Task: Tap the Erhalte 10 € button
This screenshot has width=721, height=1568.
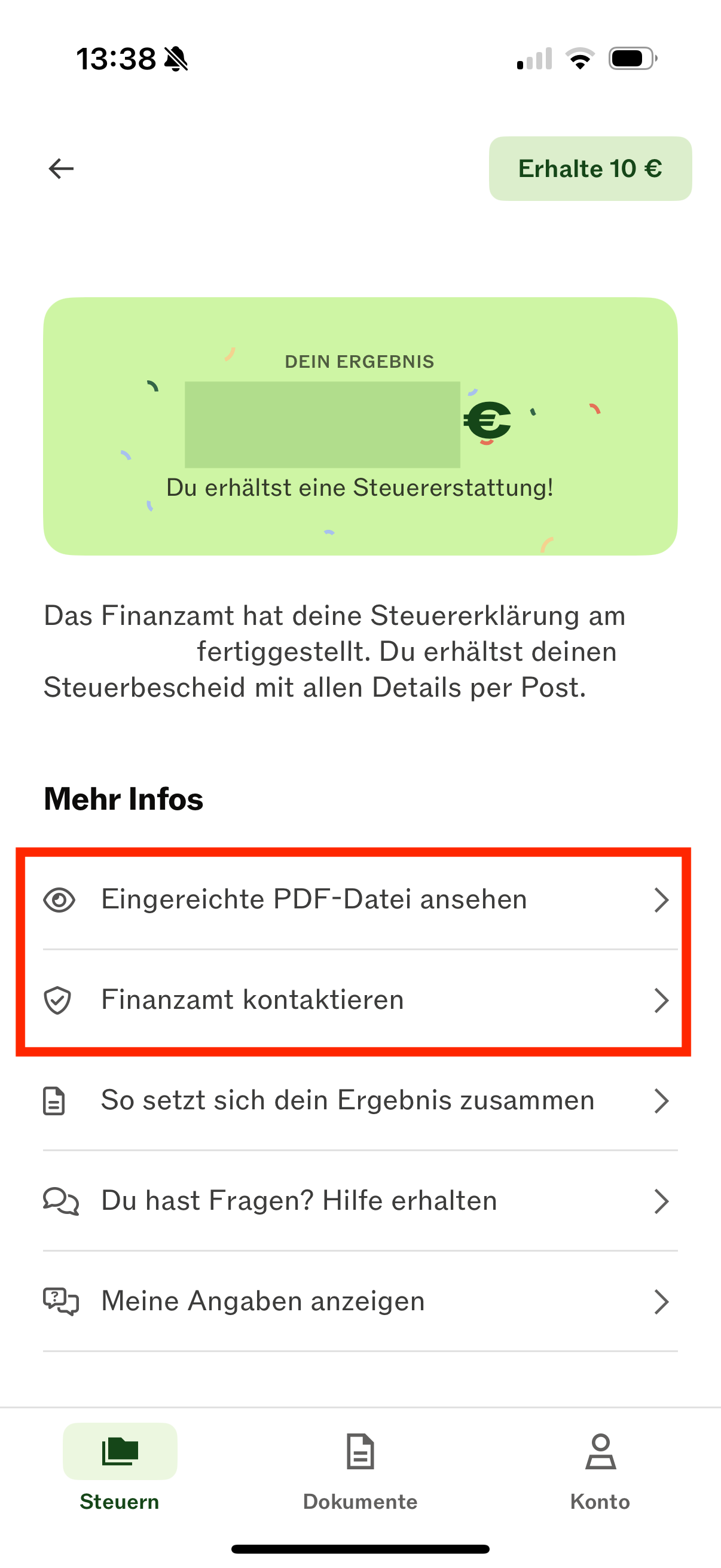Action: point(589,169)
